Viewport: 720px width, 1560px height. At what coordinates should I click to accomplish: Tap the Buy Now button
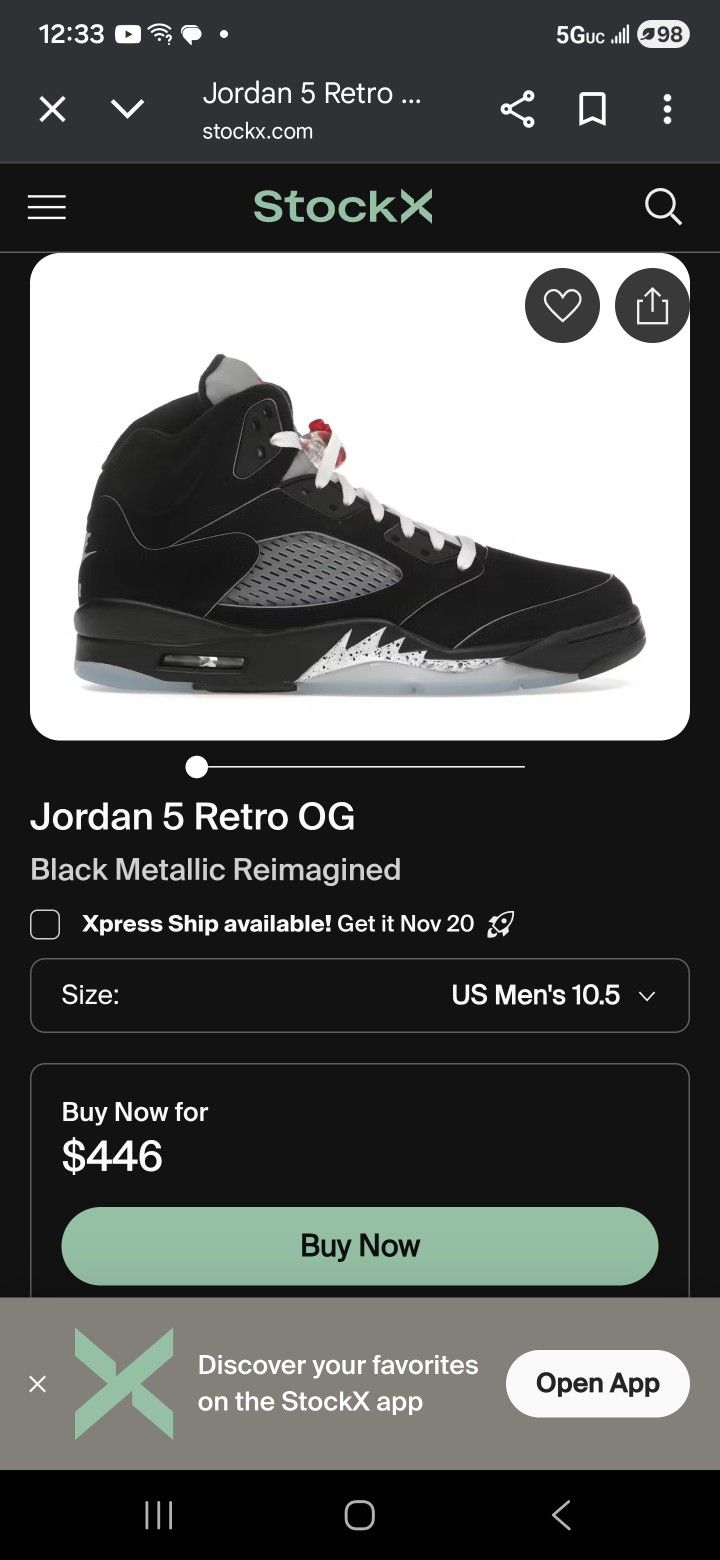pyautogui.click(x=359, y=1245)
